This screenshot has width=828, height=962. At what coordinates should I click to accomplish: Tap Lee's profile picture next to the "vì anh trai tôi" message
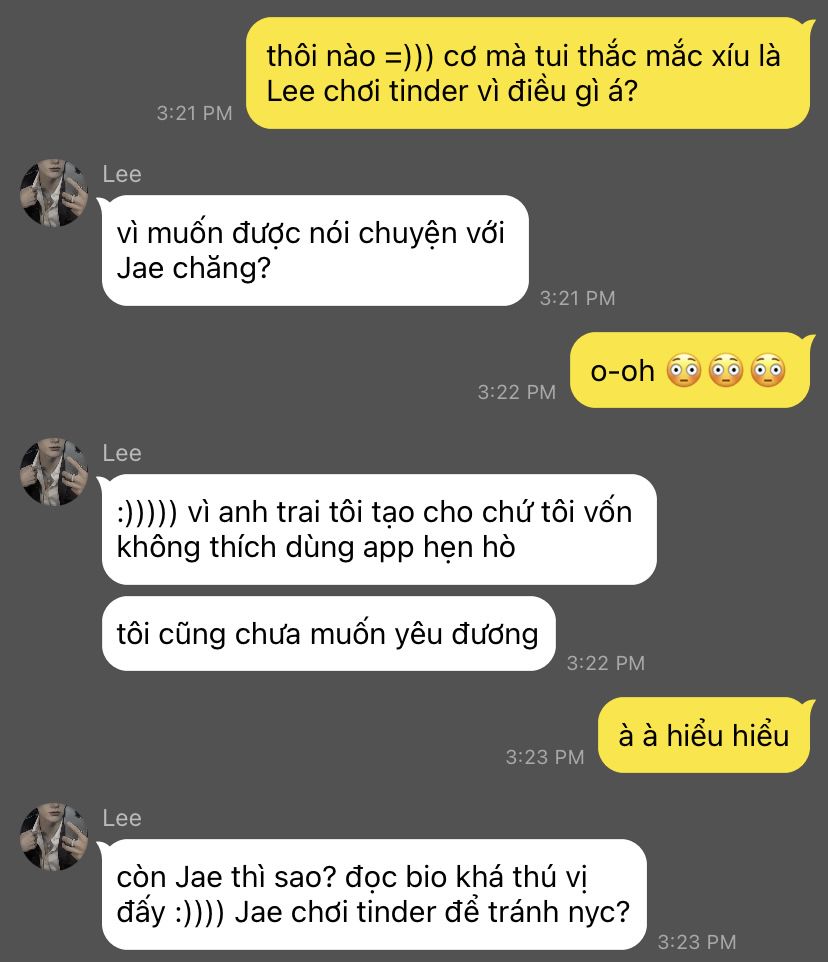pos(54,471)
